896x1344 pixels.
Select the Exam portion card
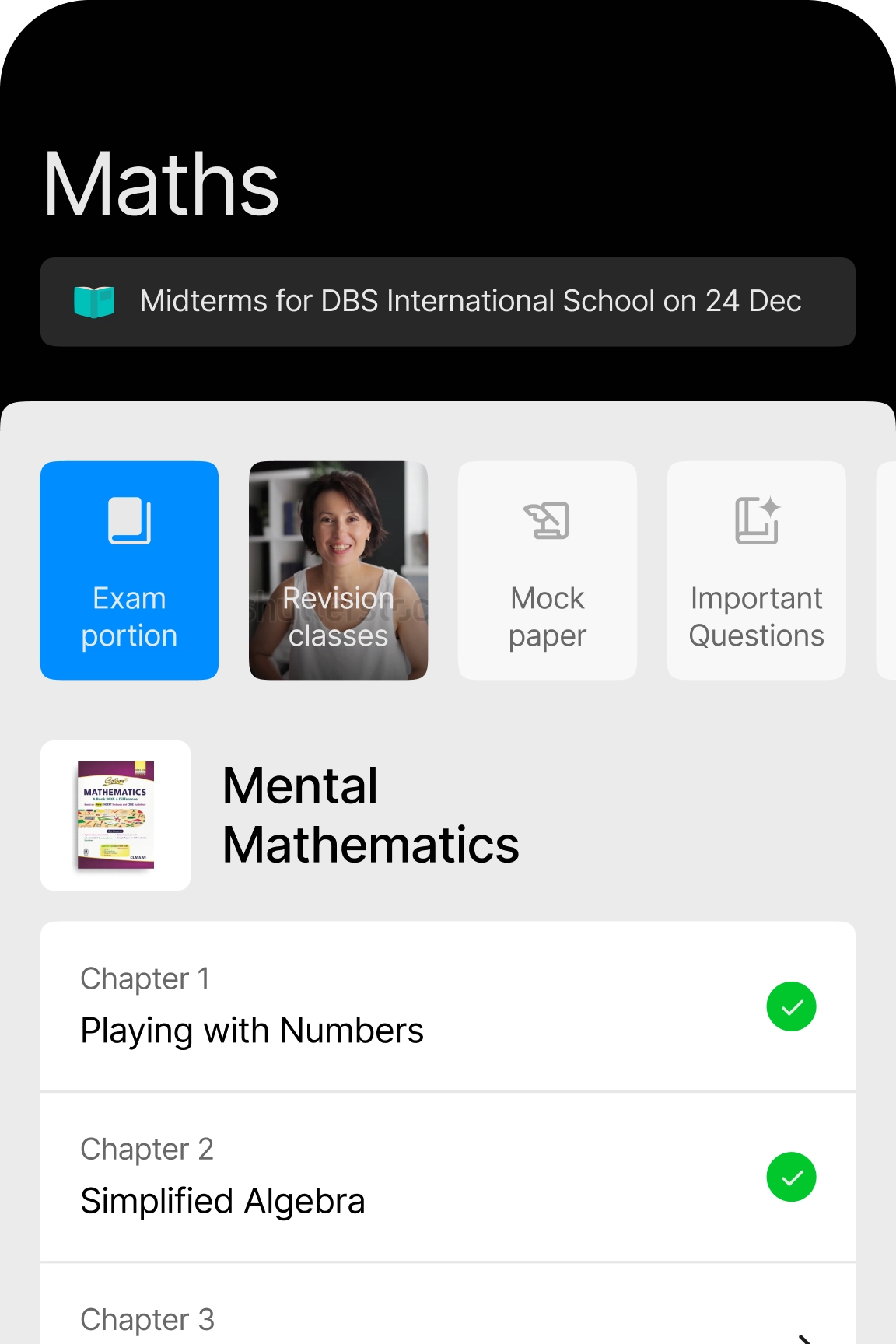(129, 570)
